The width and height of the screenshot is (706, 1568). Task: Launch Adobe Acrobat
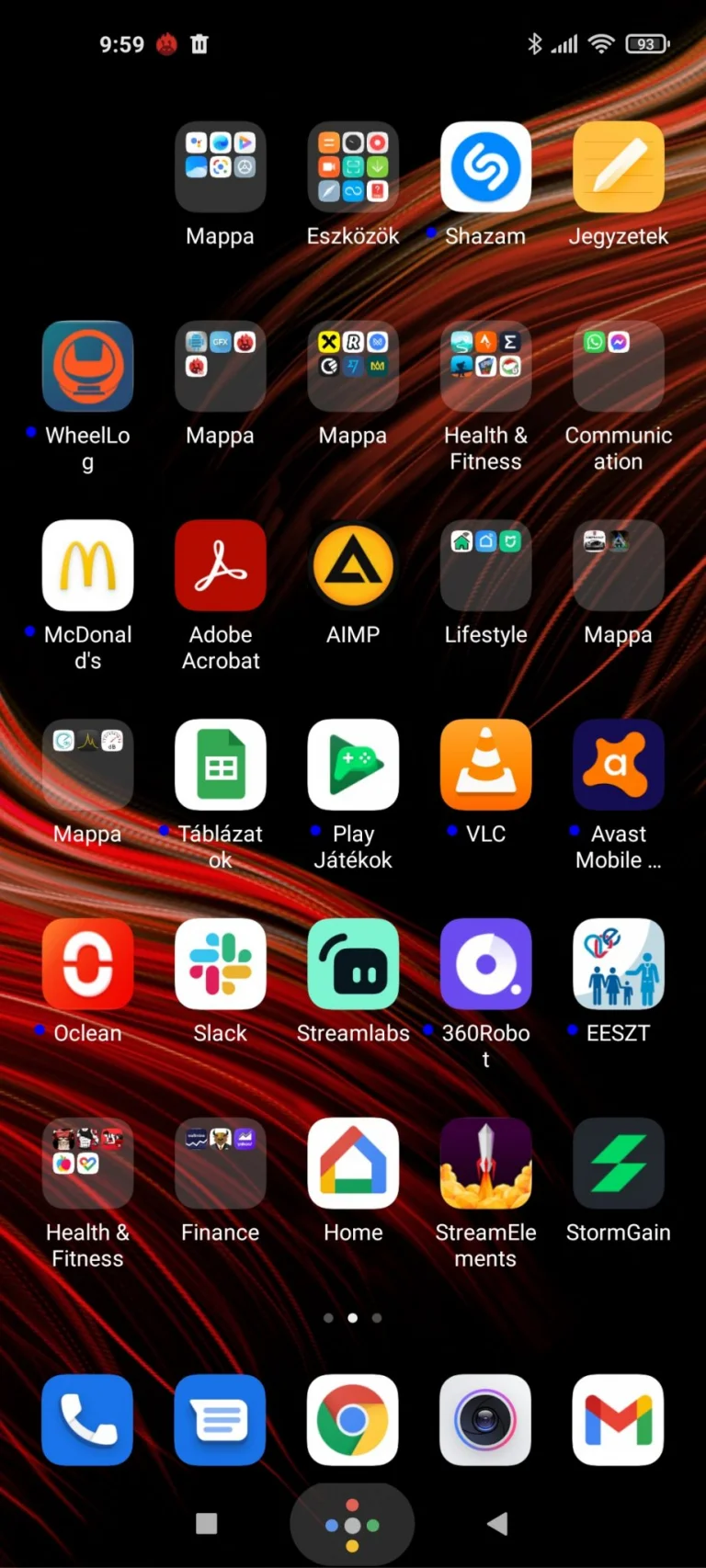pos(221,565)
